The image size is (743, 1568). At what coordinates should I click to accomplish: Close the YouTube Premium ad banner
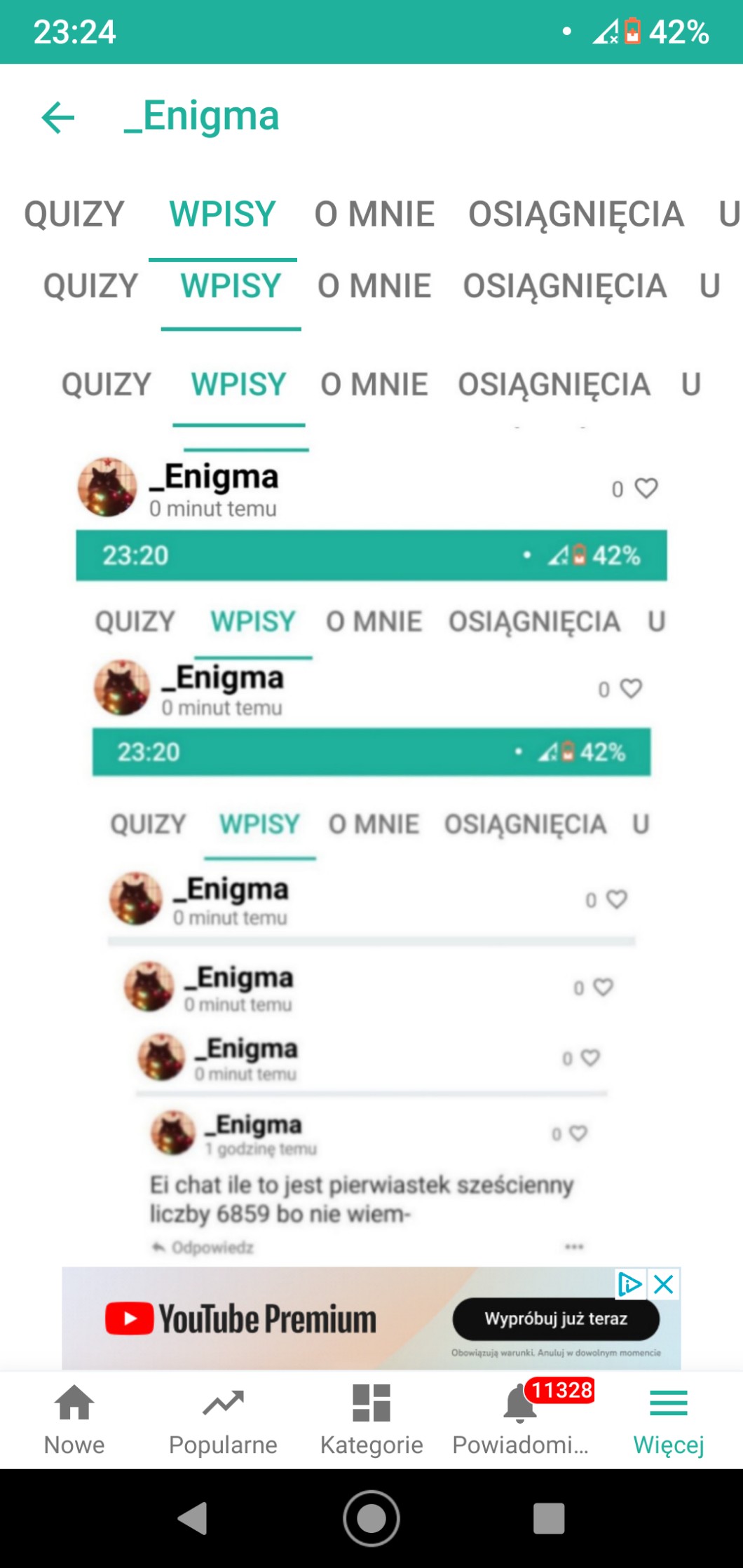pos(664,1284)
